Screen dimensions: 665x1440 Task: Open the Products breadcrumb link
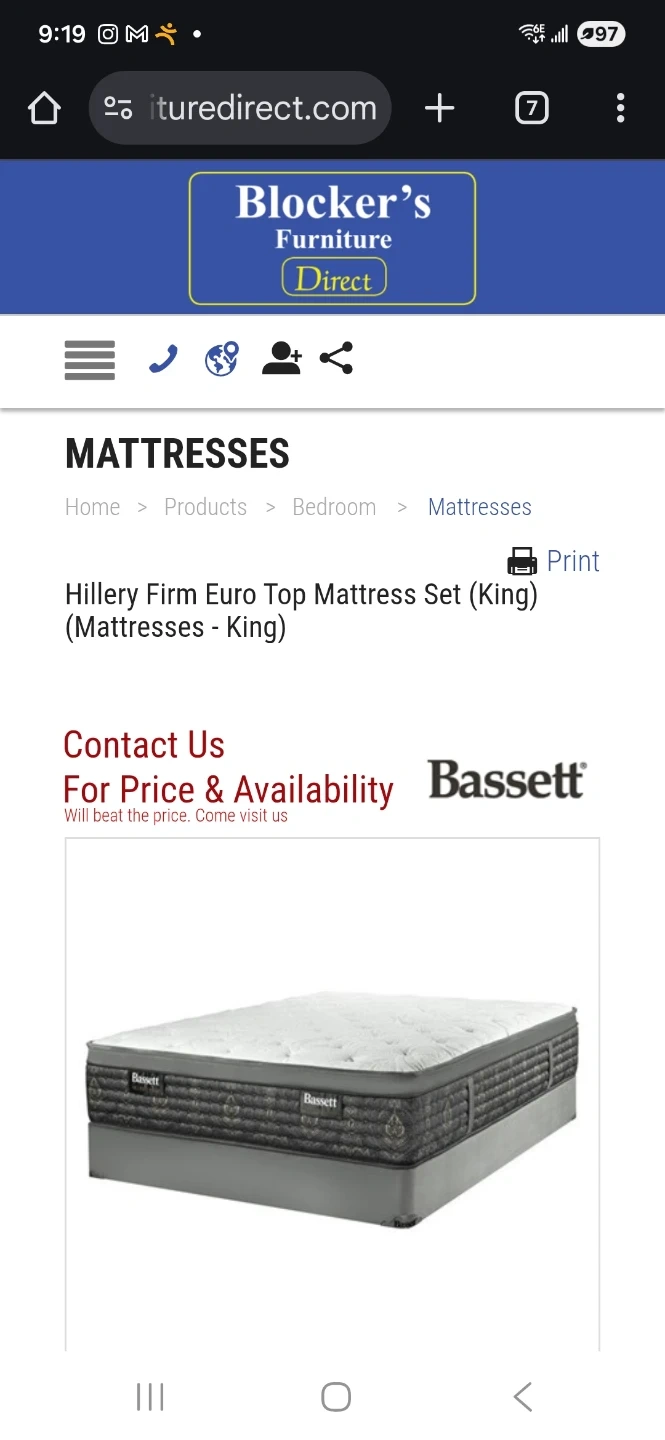[205, 507]
